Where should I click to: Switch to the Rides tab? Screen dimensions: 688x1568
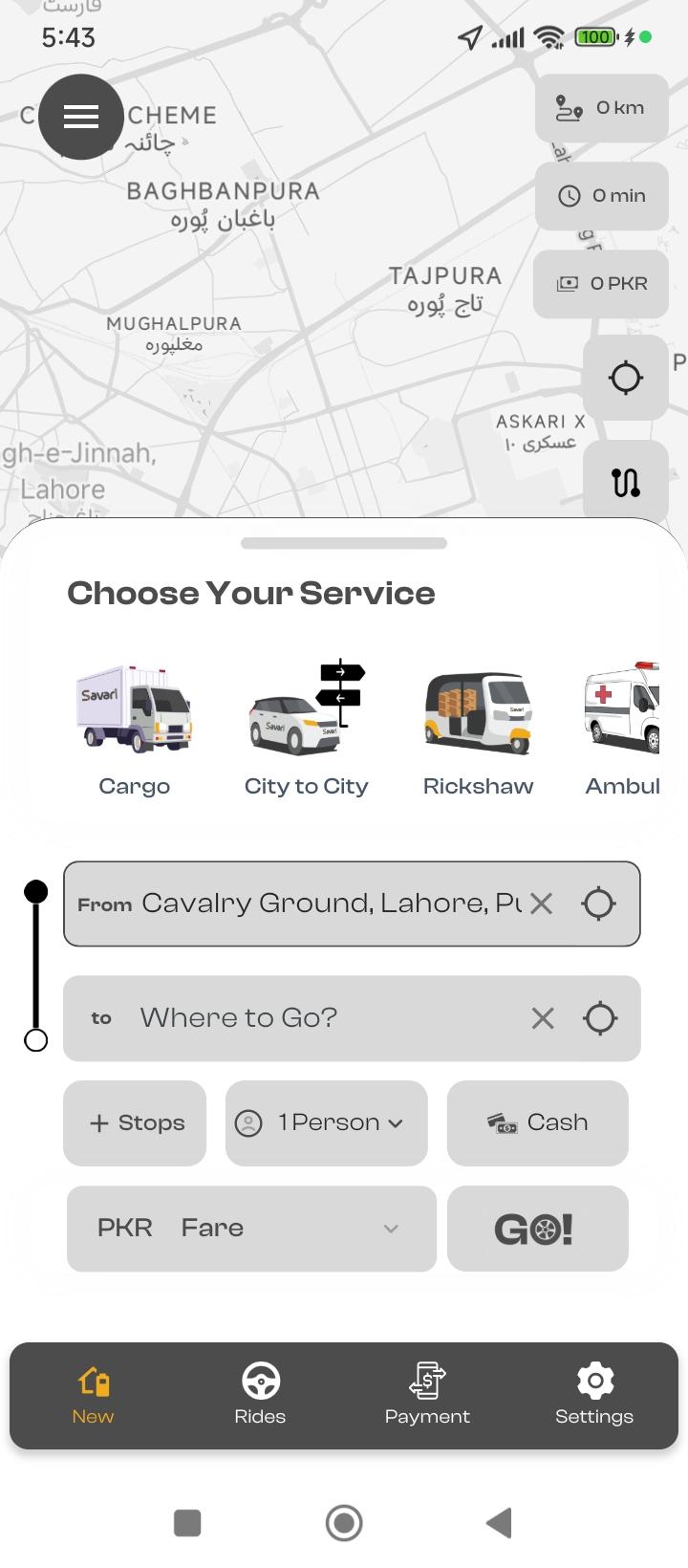pyautogui.click(x=260, y=1395)
